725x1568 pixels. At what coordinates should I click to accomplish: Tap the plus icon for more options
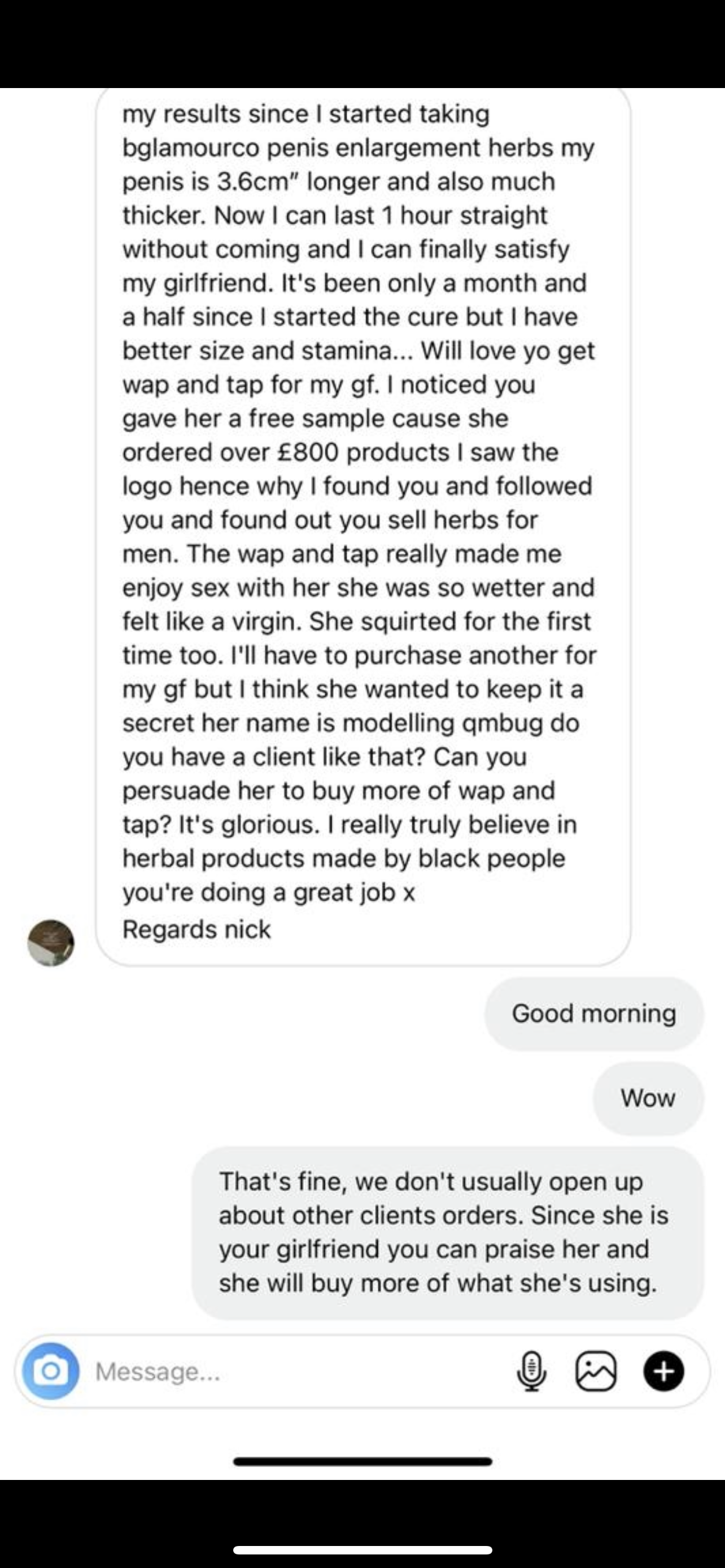(x=664, y=1372)
